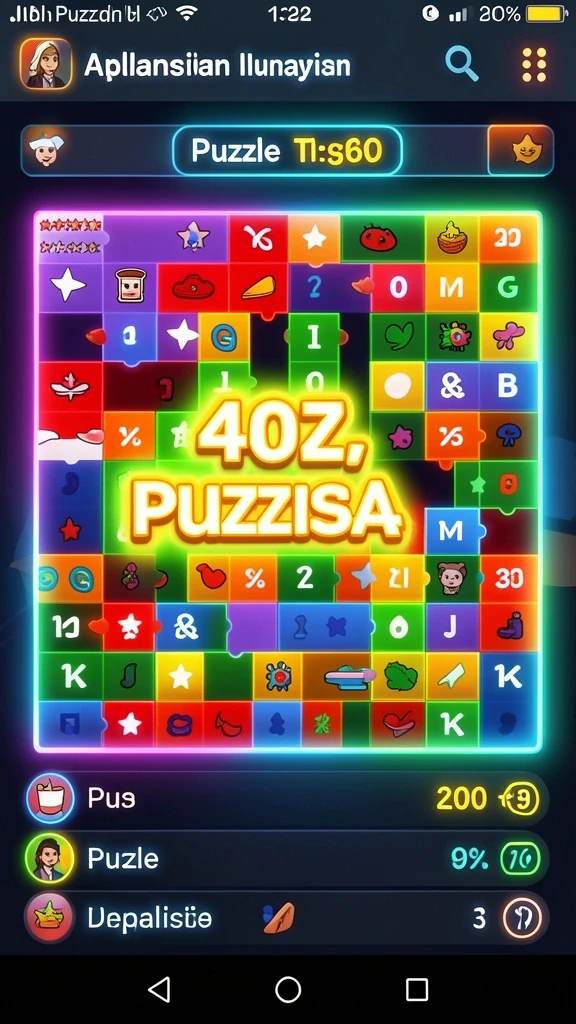Select the blue M tile on the board
Viewport: 576px width, 1024px height.
coord(451,532)
